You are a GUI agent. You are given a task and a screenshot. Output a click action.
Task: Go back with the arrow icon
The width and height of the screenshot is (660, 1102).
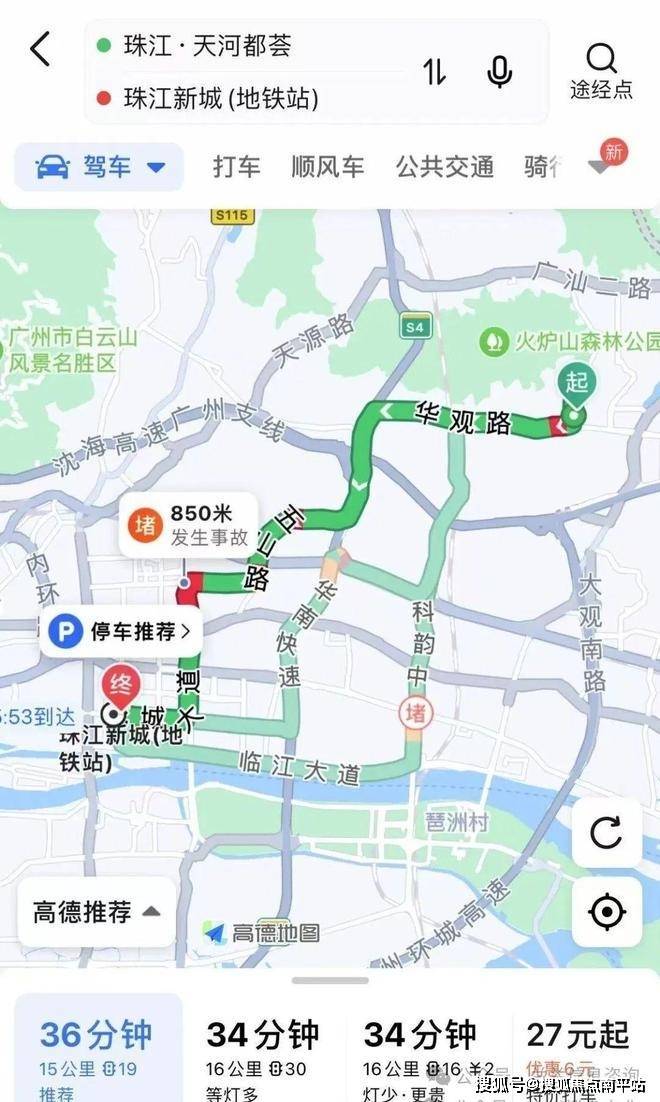[40, 48]
